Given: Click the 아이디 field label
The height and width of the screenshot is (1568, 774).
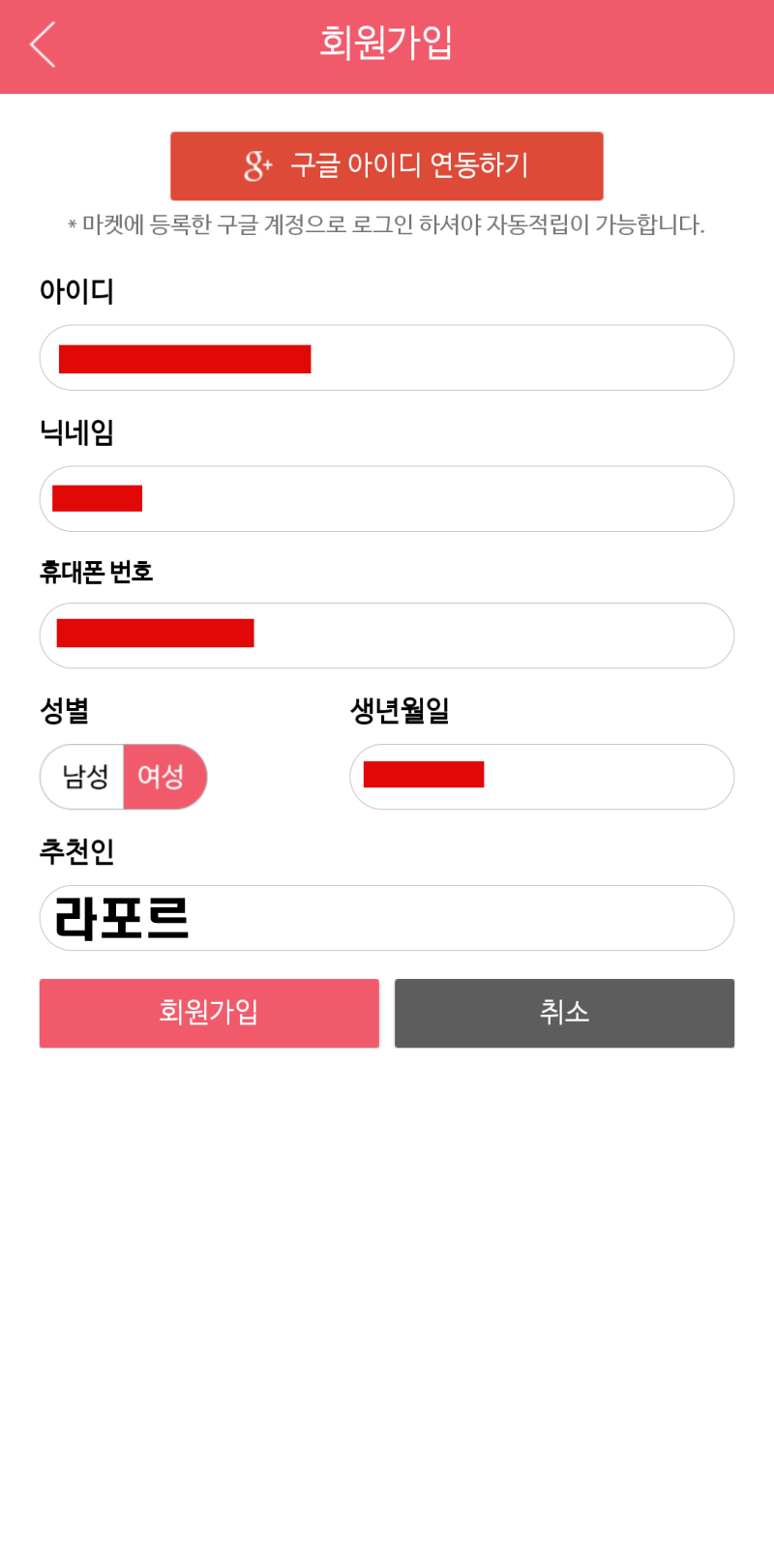Looking at the screenshot, I should (x=74, y=292).
